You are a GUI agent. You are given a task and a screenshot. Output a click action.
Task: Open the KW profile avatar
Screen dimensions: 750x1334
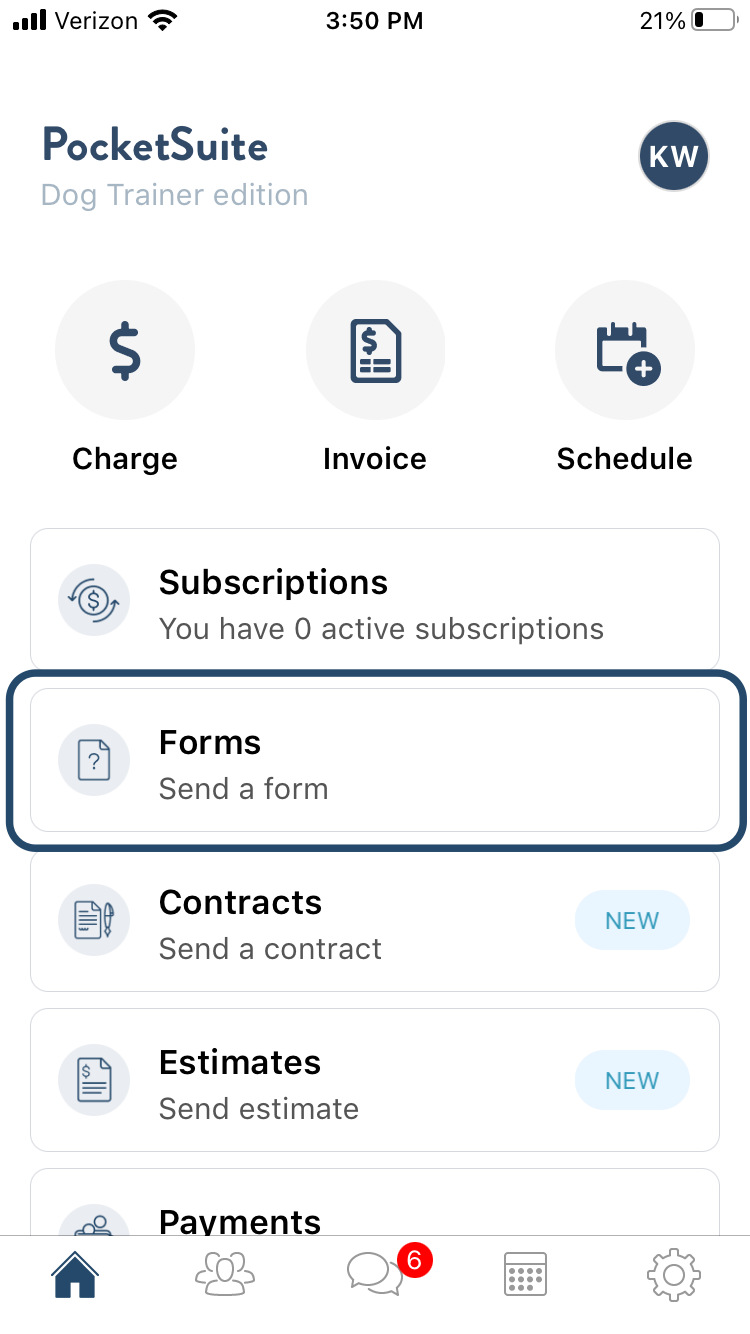(x=674, y=157)
